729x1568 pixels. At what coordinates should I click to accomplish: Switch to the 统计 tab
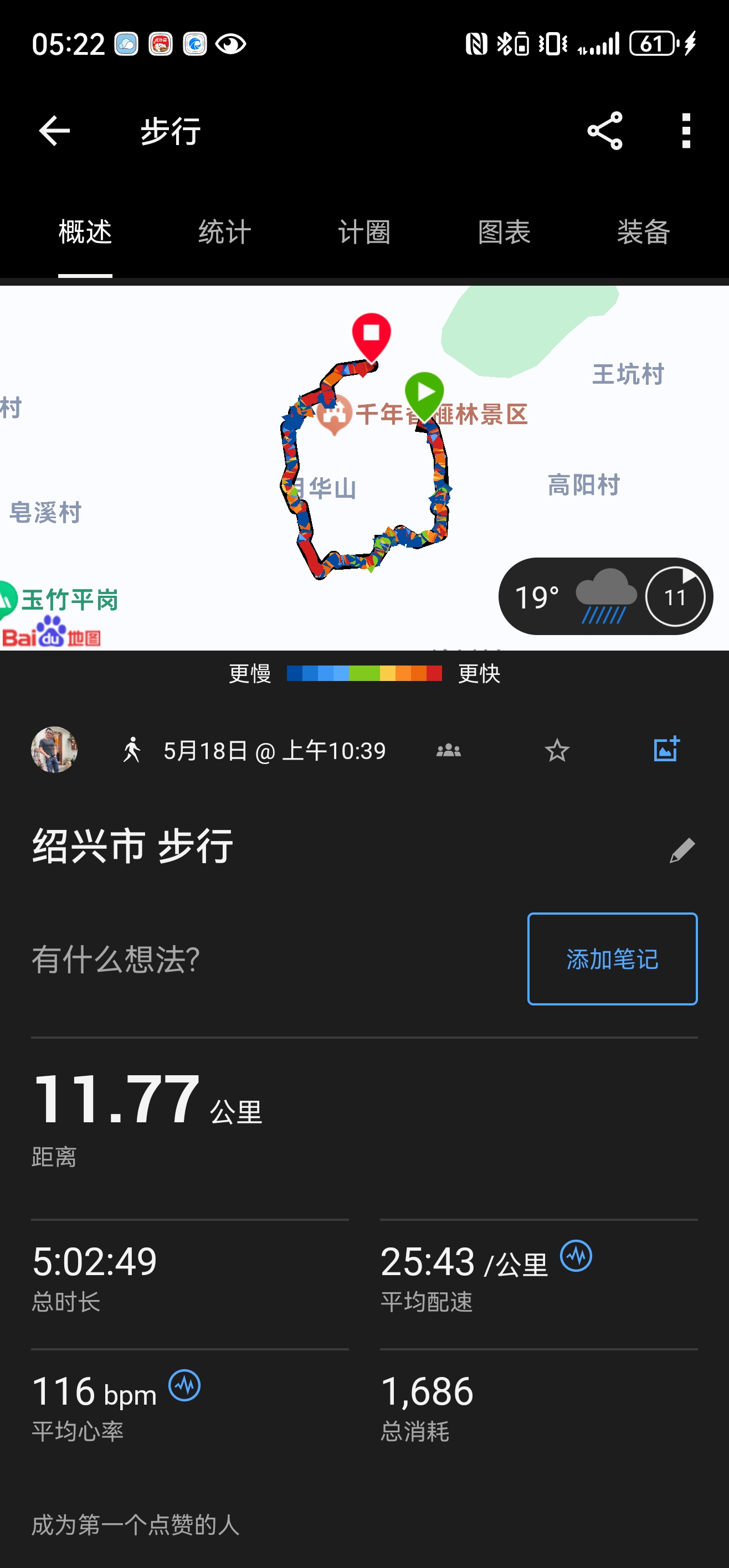click(x=224, y=233)
